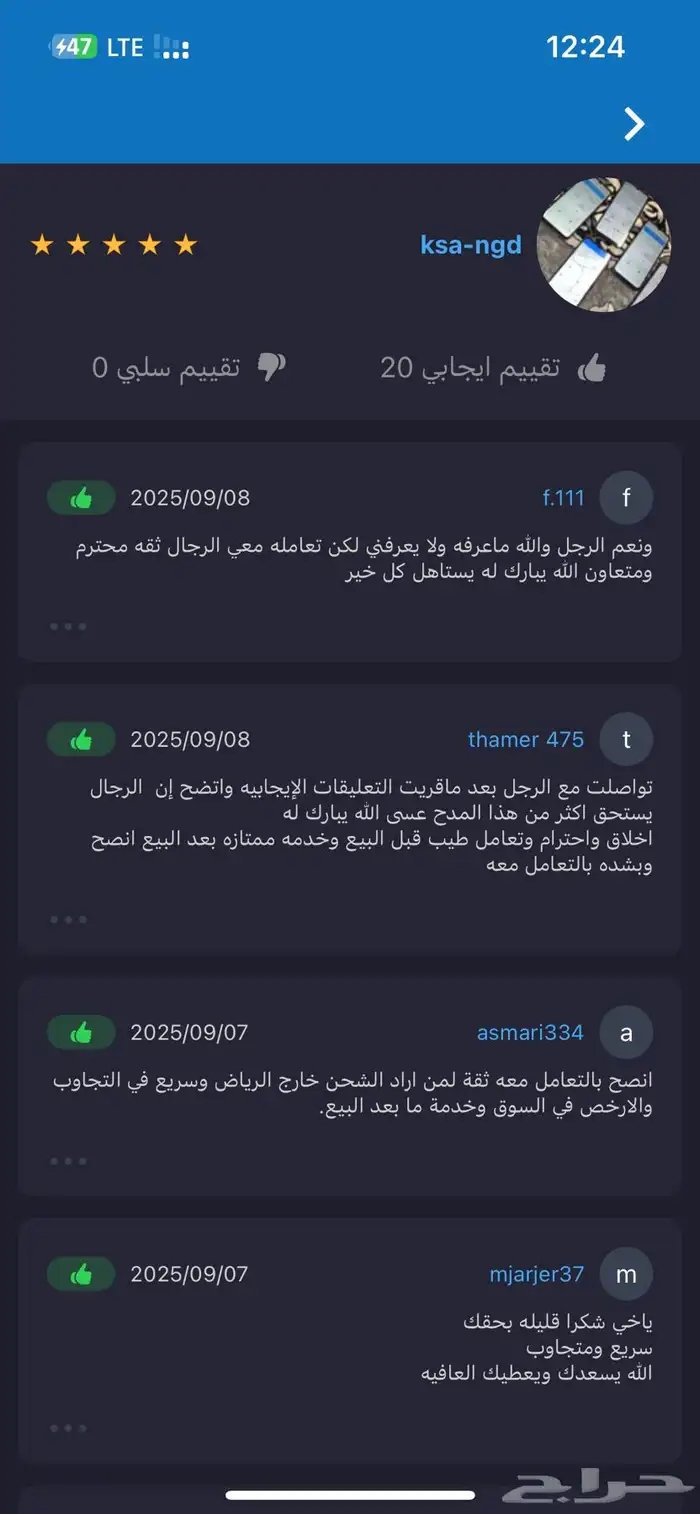This screenshot has height=1514, width=700.
Task: Open ksa-ngd seller profile picture
Action: (603, 245)
